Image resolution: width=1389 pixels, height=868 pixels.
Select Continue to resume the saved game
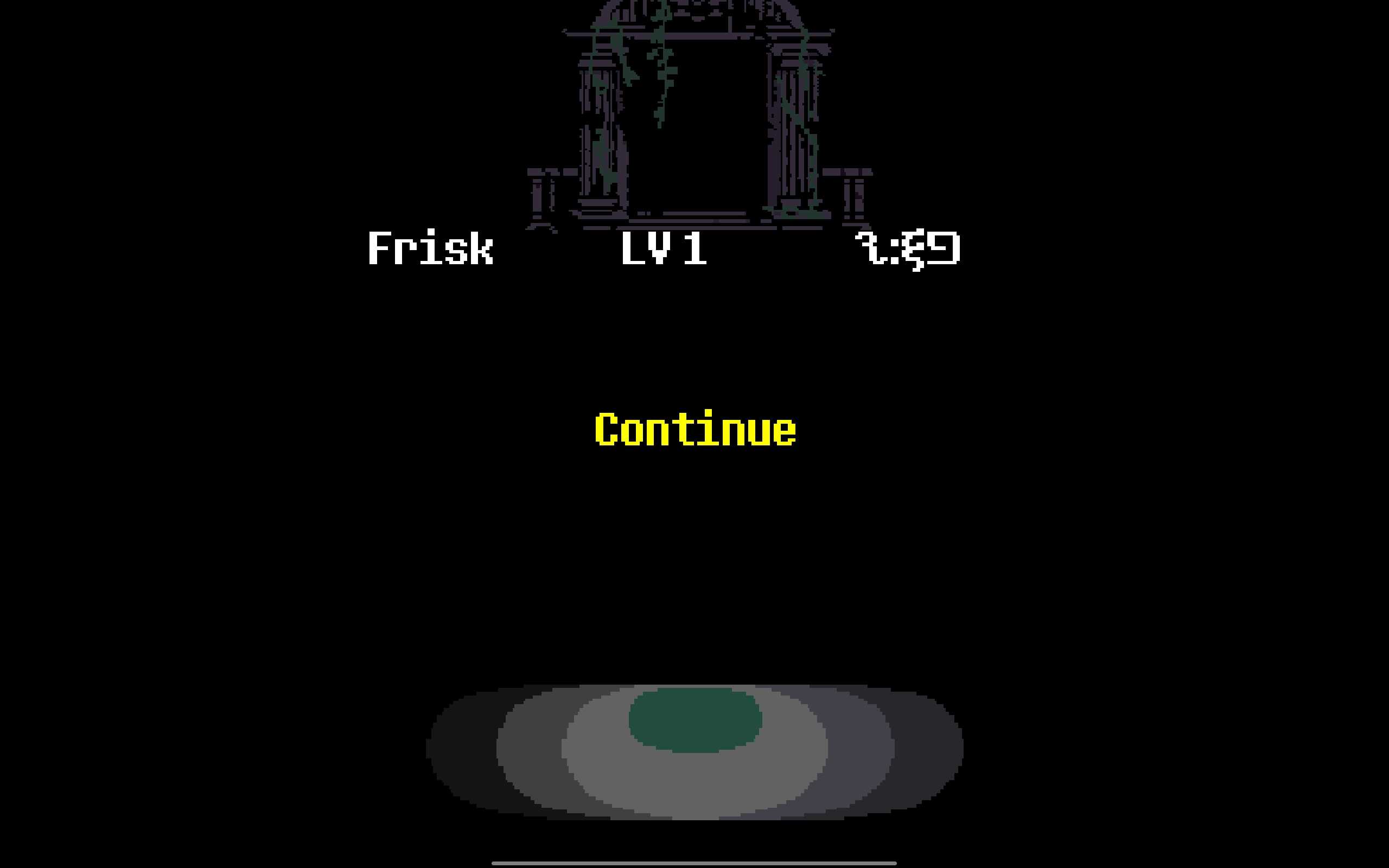click(x=695, y=430)
